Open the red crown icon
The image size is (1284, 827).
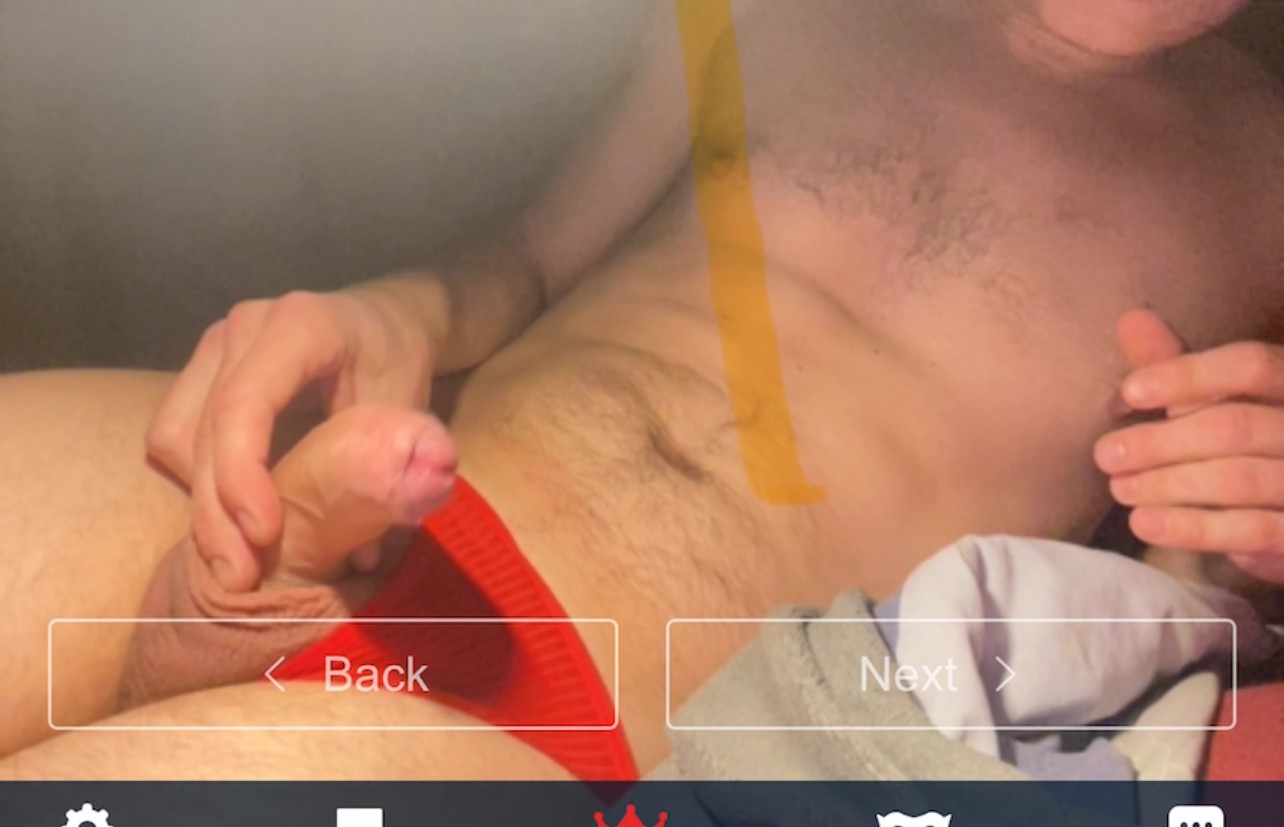click(630, 816)
